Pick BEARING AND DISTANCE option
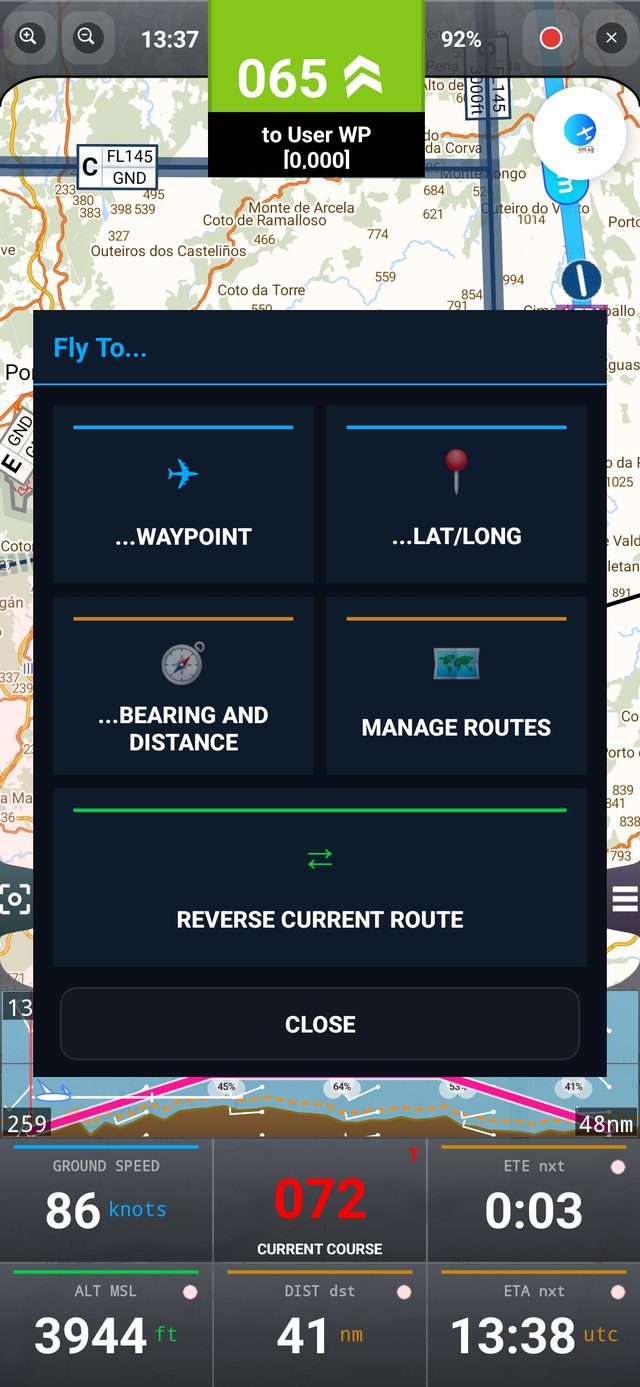 pos(183,685)
